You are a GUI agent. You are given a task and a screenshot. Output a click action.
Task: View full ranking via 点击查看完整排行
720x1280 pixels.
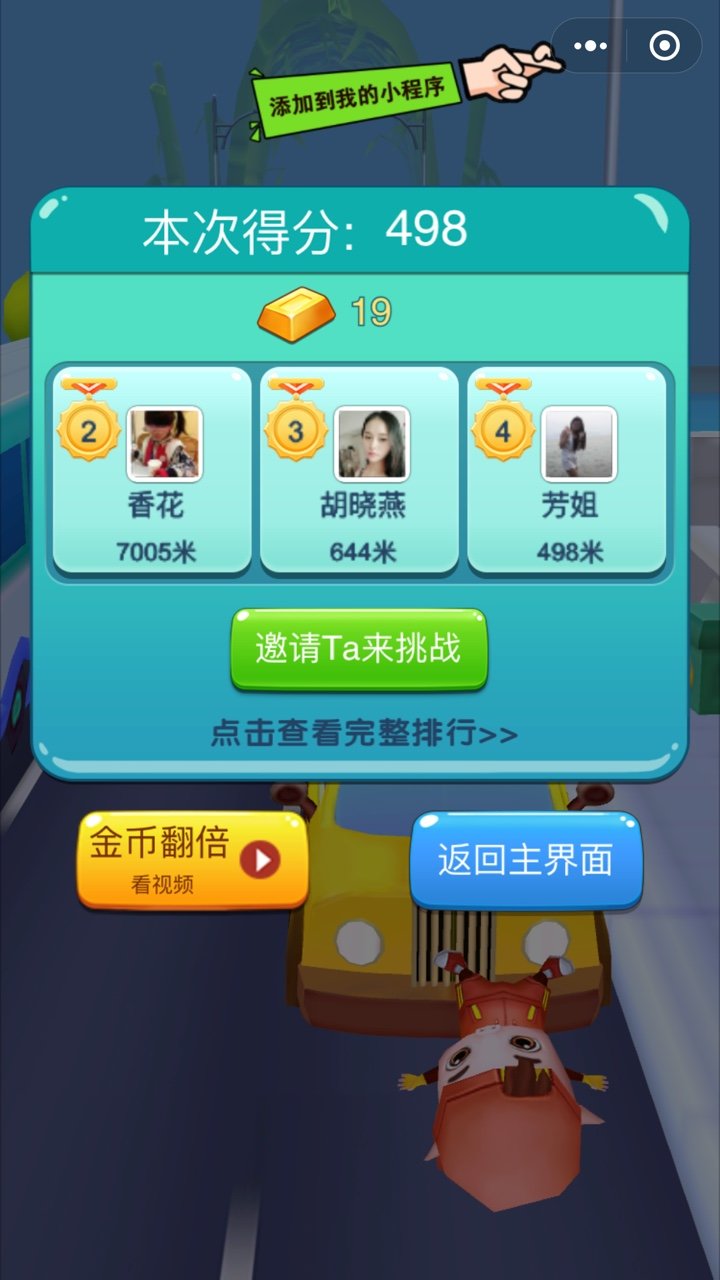(x=364, y=733)
